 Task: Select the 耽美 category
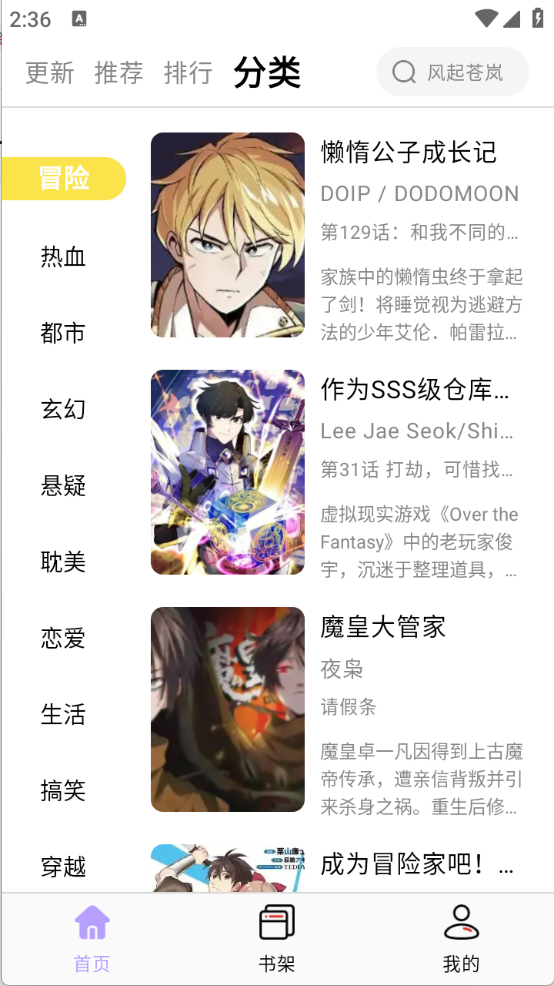click(63, 562)
